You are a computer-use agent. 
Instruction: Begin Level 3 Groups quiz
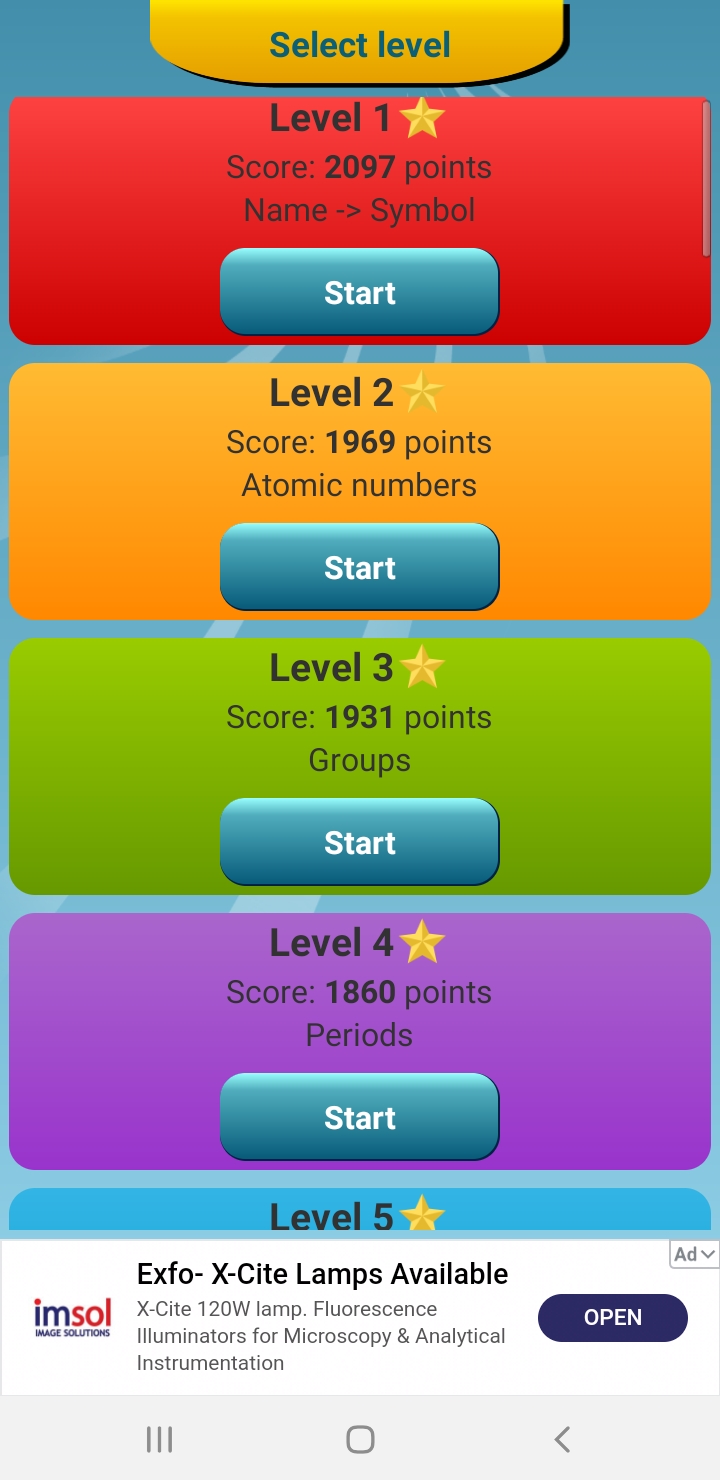pos(359,842)
